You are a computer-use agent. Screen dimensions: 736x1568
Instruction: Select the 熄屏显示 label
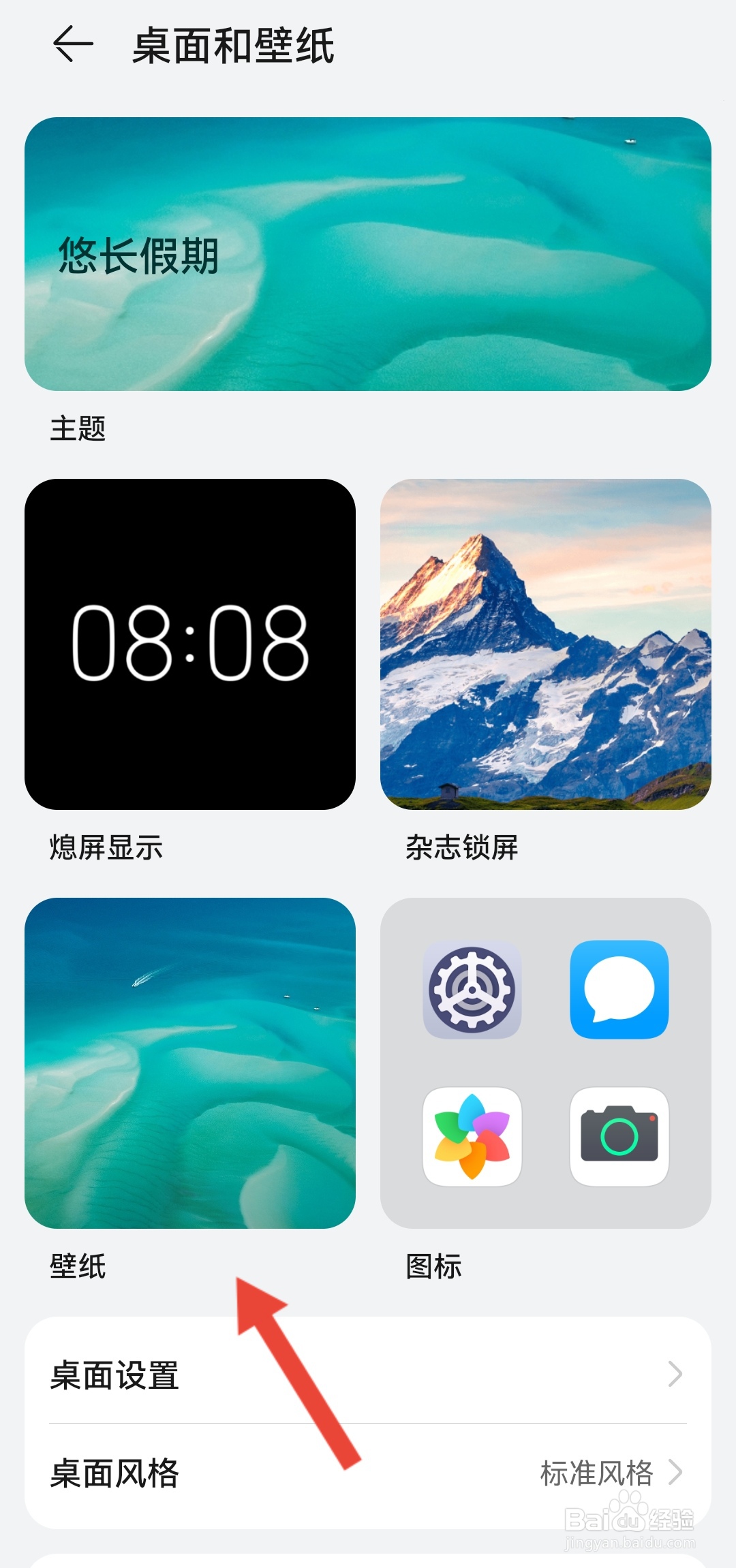pyautogui.click(x=107, y=849)
